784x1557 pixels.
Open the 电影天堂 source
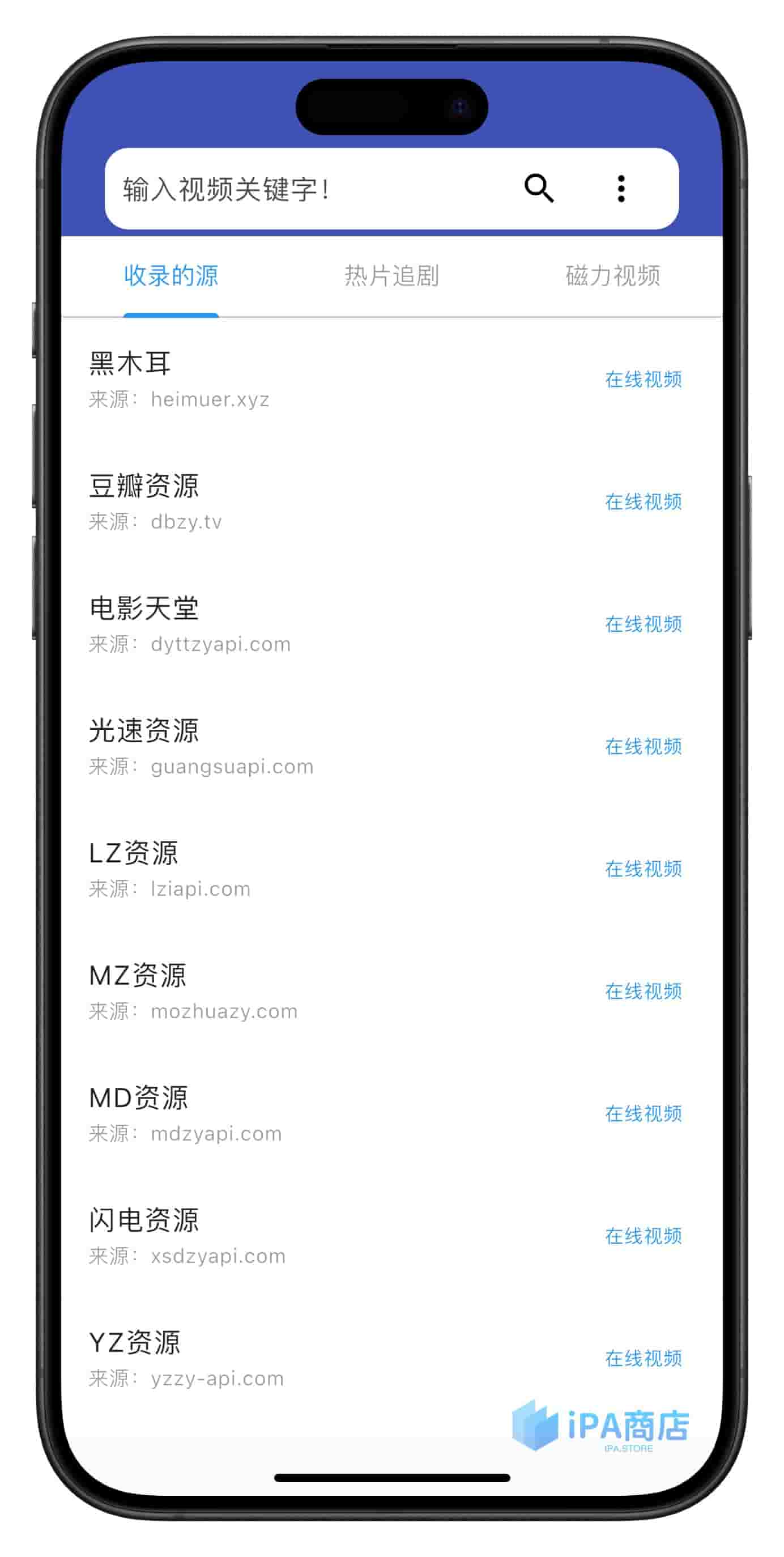[391, 624]
